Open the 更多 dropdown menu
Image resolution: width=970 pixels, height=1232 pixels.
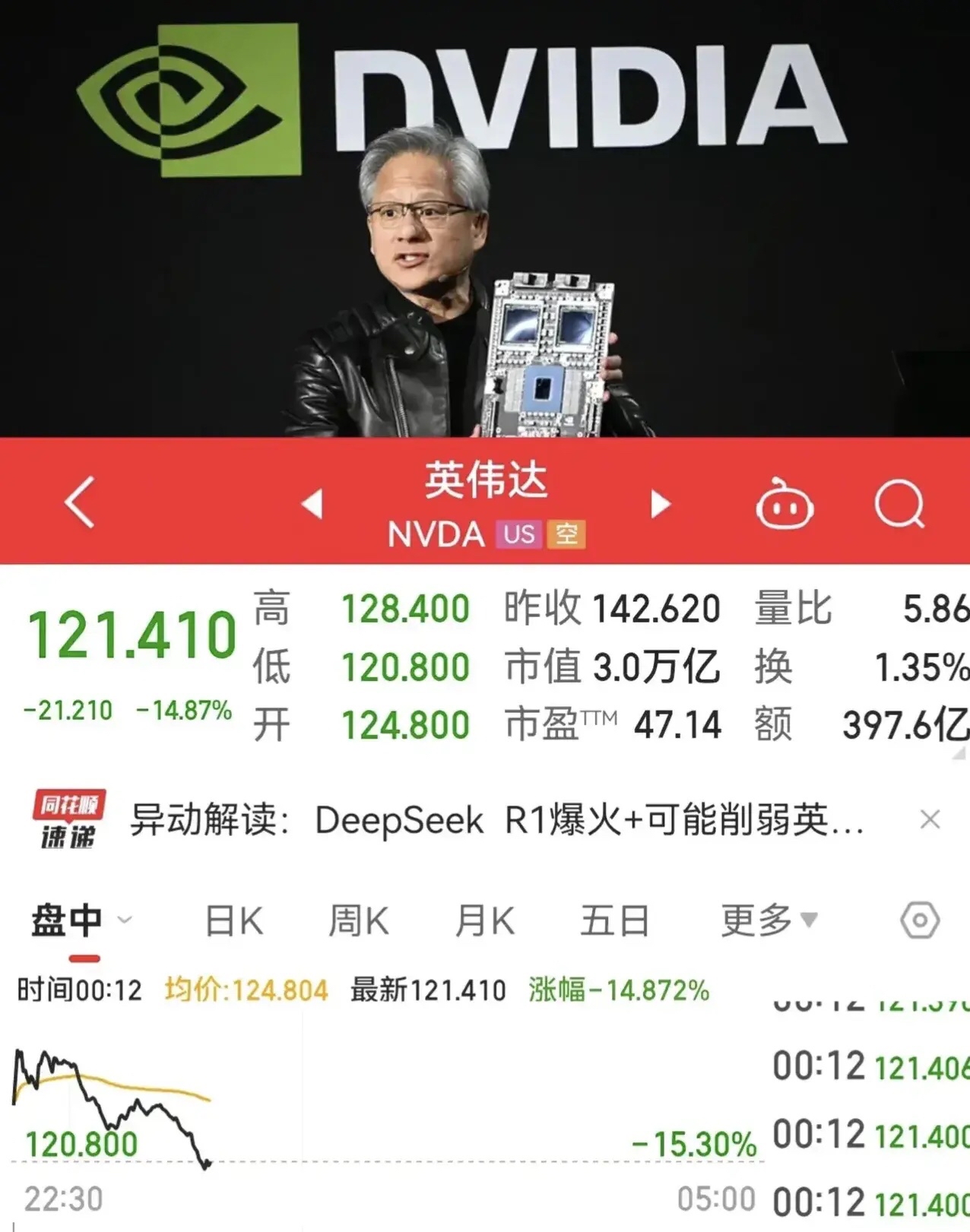(x=768, y=920)
